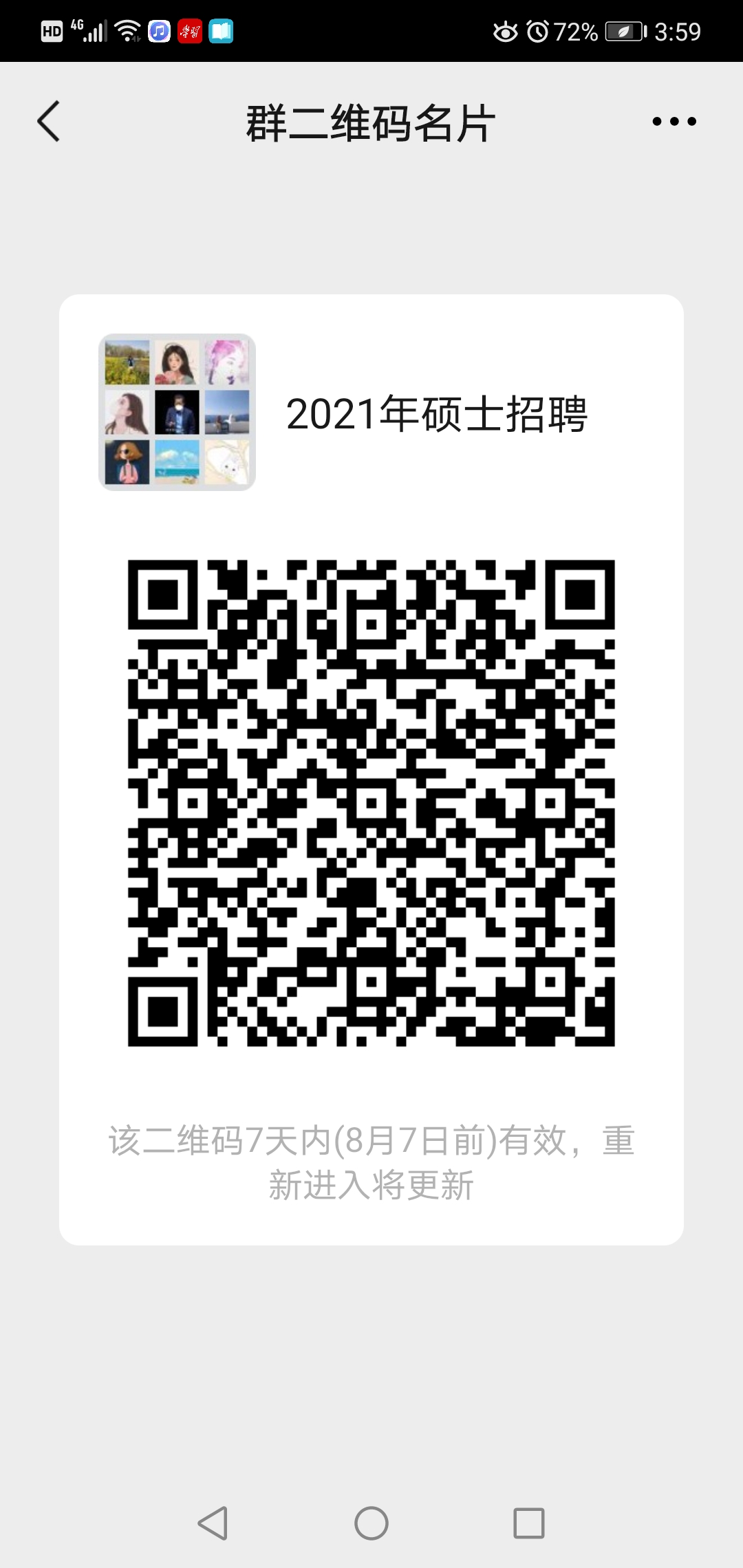
Task: Go back from the group QR code page
Action: click(49, 122)
